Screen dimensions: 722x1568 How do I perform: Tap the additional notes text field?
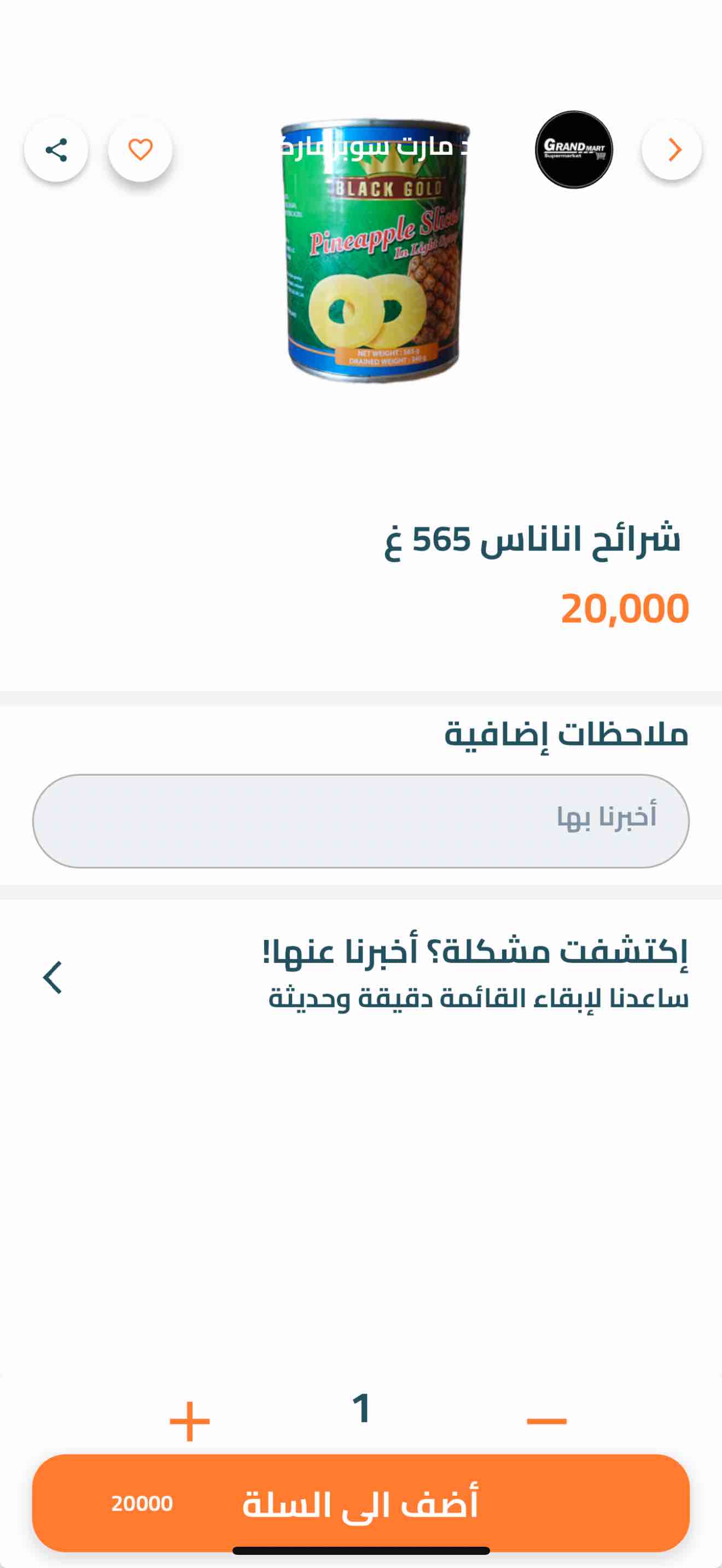point(360,821)
